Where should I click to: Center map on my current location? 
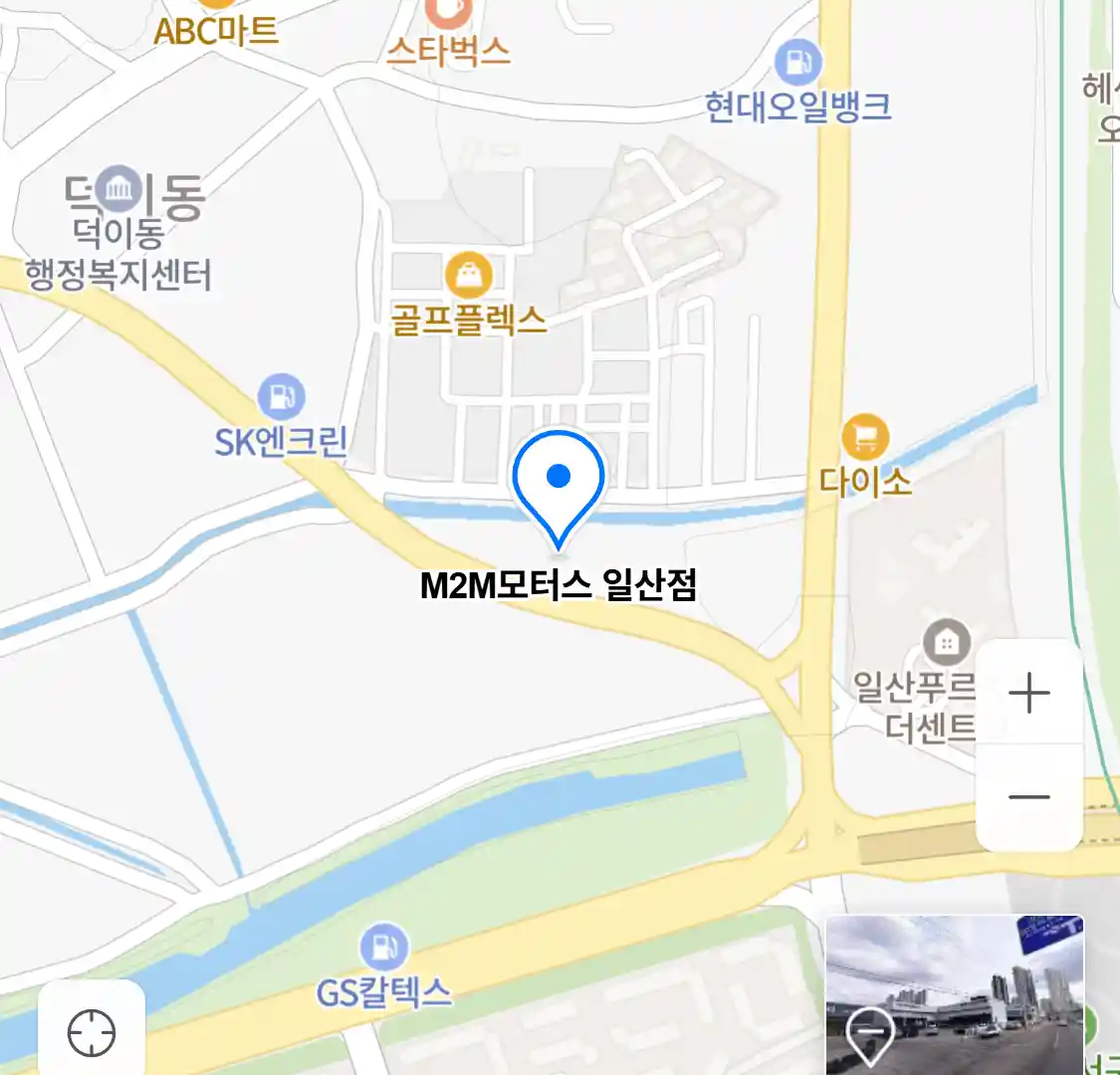click(x=92, y=1032)
